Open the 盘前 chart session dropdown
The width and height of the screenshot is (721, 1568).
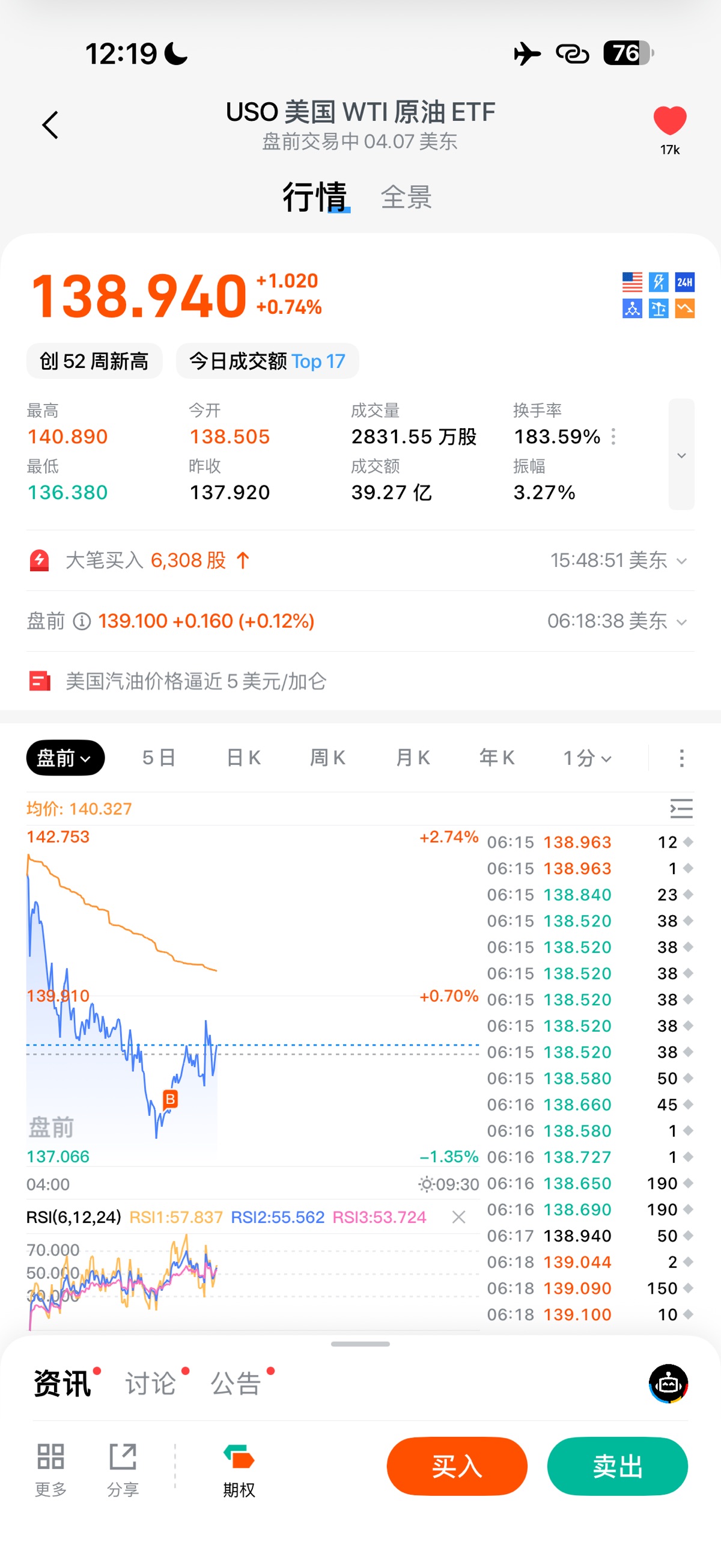click(x=65, y=758)
